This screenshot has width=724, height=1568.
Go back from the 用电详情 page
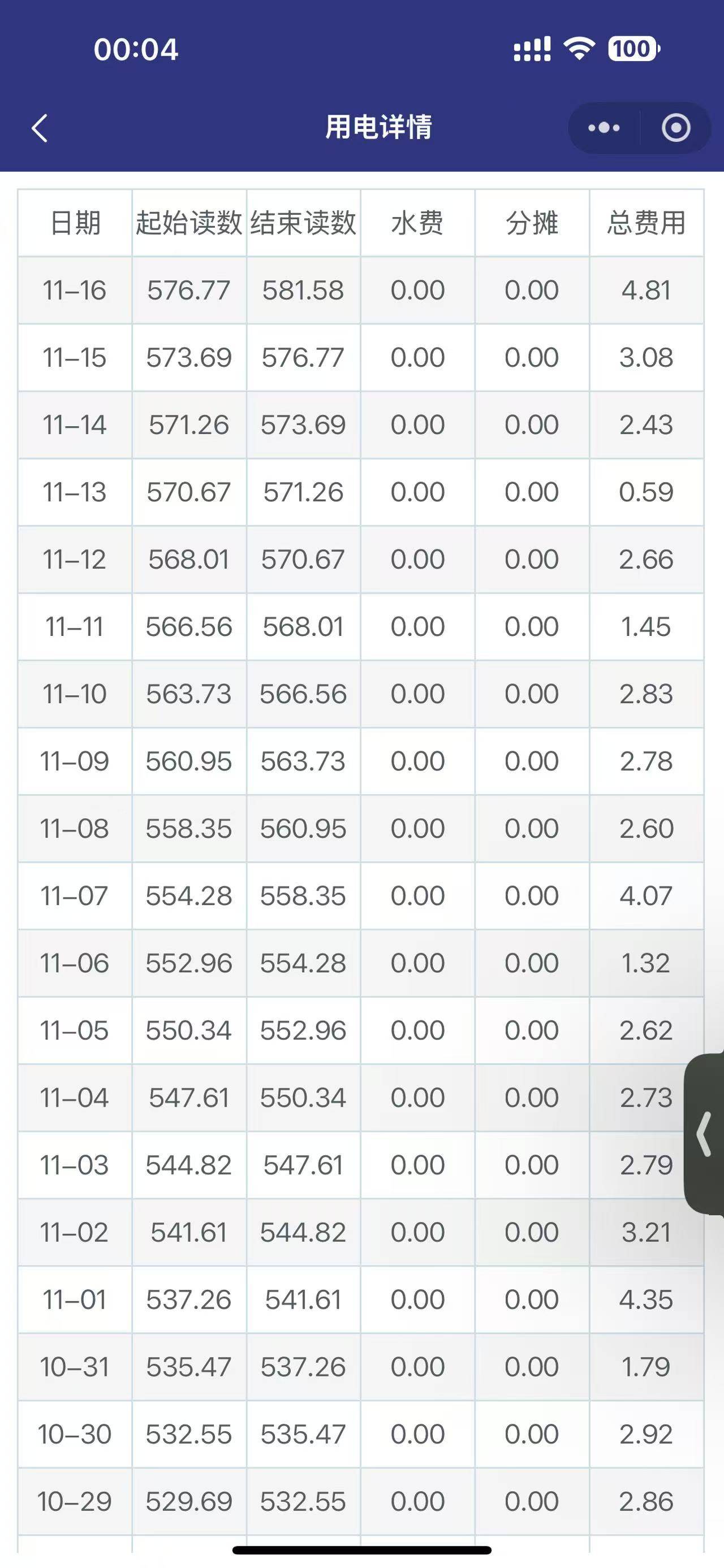(x=40, y=128)
